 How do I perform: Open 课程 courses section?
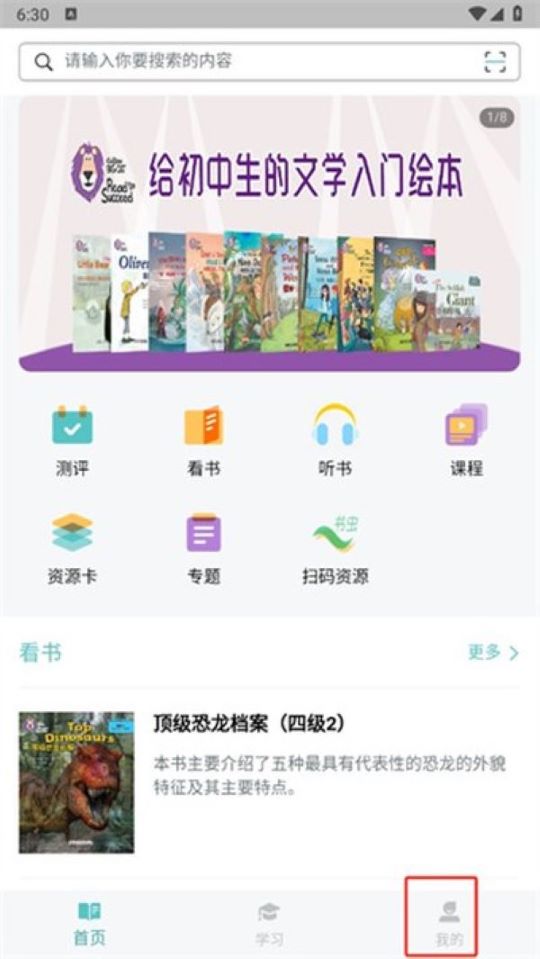pos(467,440)
